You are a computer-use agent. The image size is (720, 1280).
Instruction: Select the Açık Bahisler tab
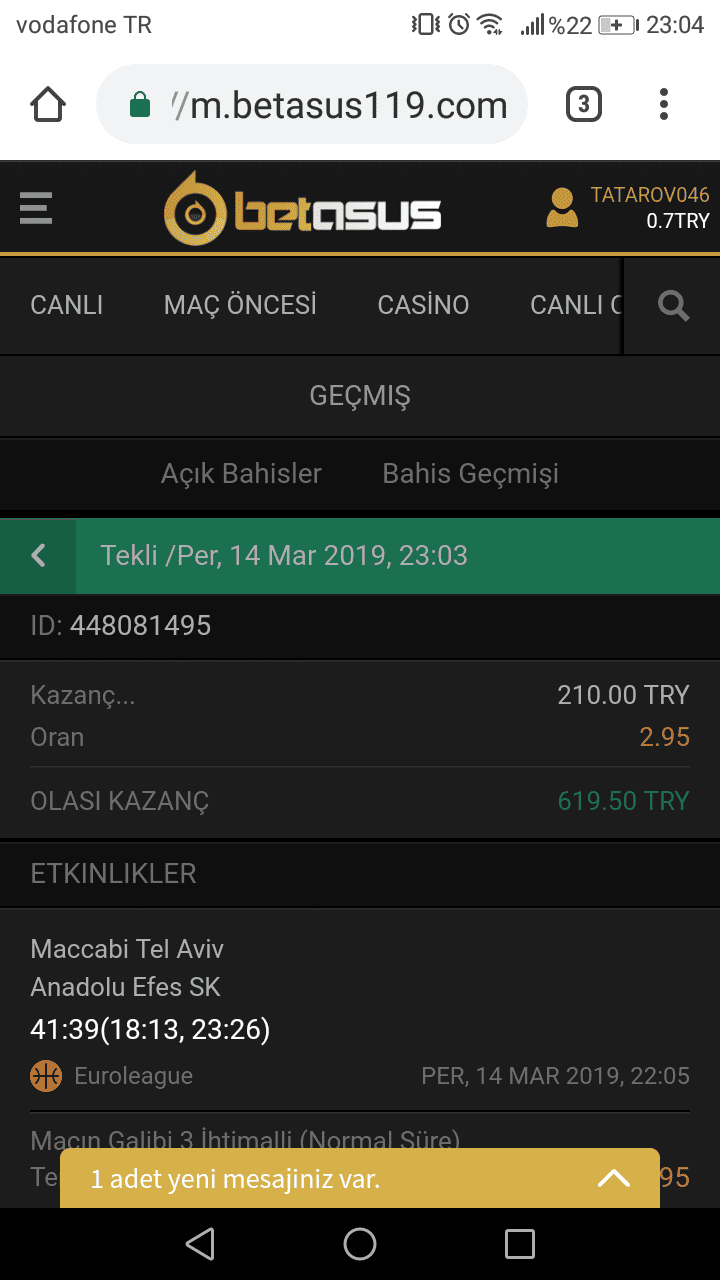[241, 473]
